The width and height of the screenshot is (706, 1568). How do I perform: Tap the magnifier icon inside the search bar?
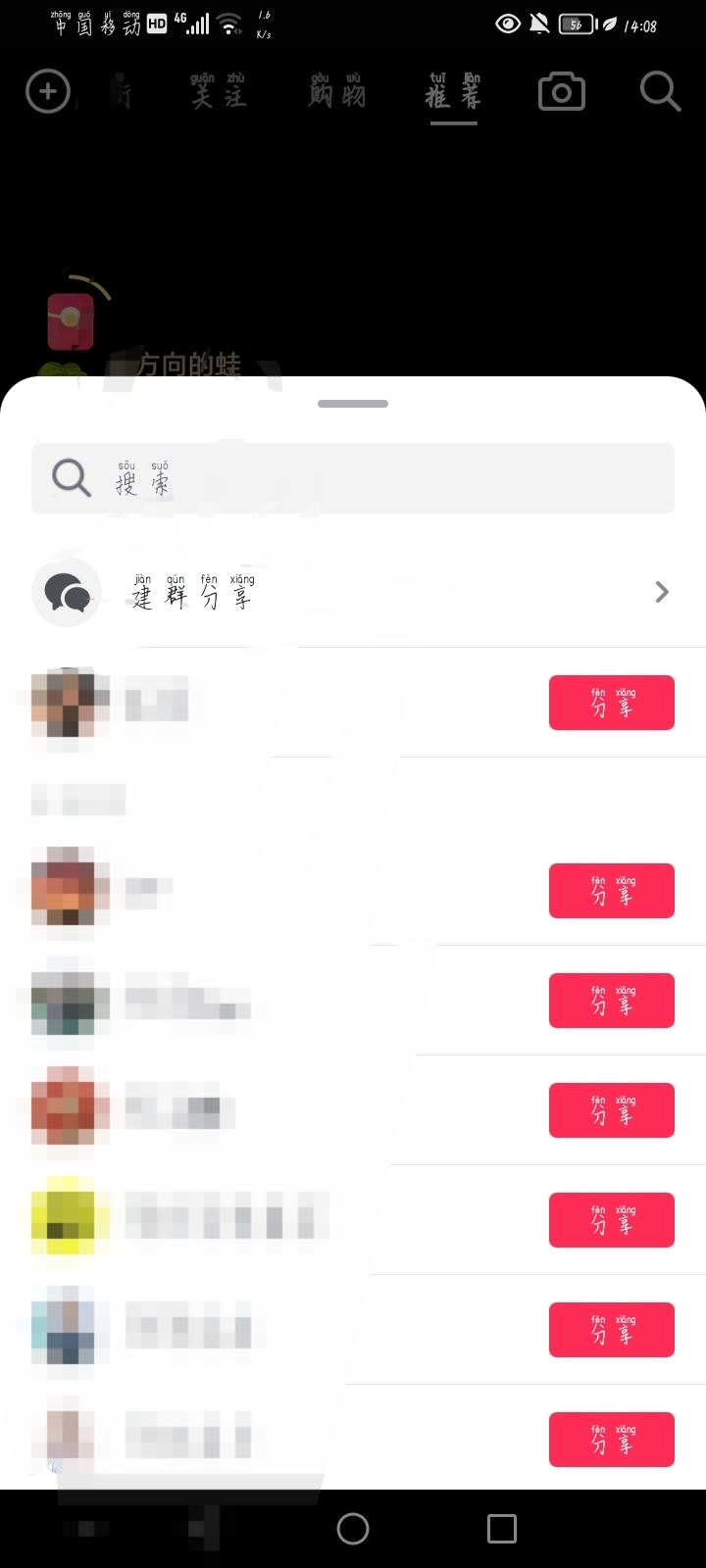coord(70,477)
